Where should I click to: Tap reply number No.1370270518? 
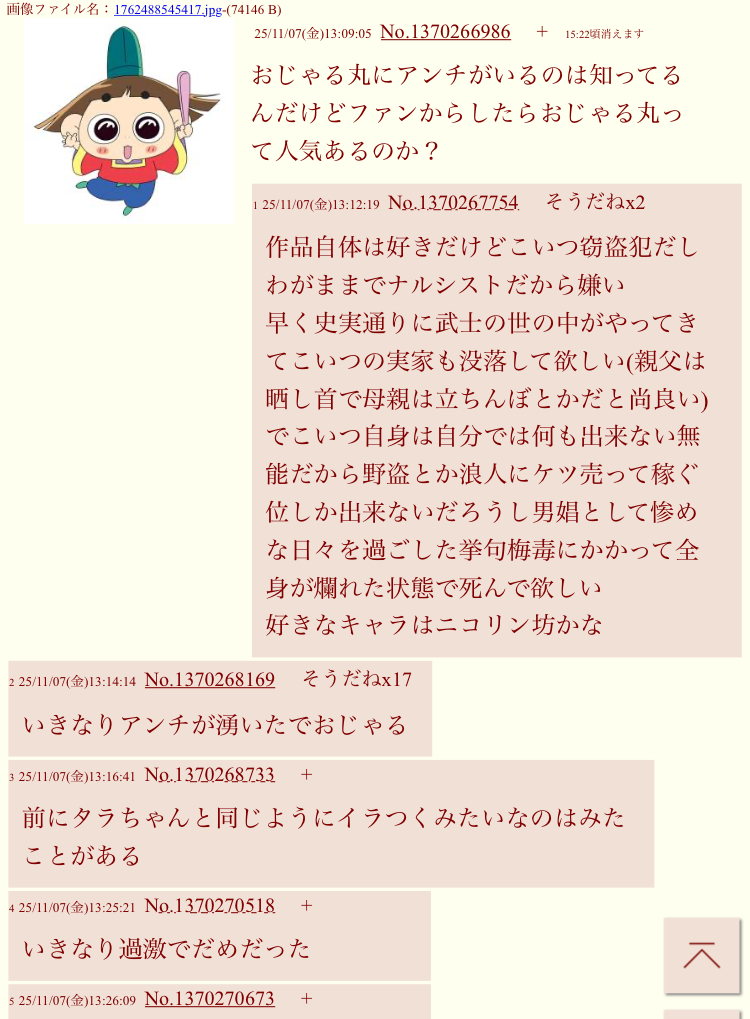point(209,906)
